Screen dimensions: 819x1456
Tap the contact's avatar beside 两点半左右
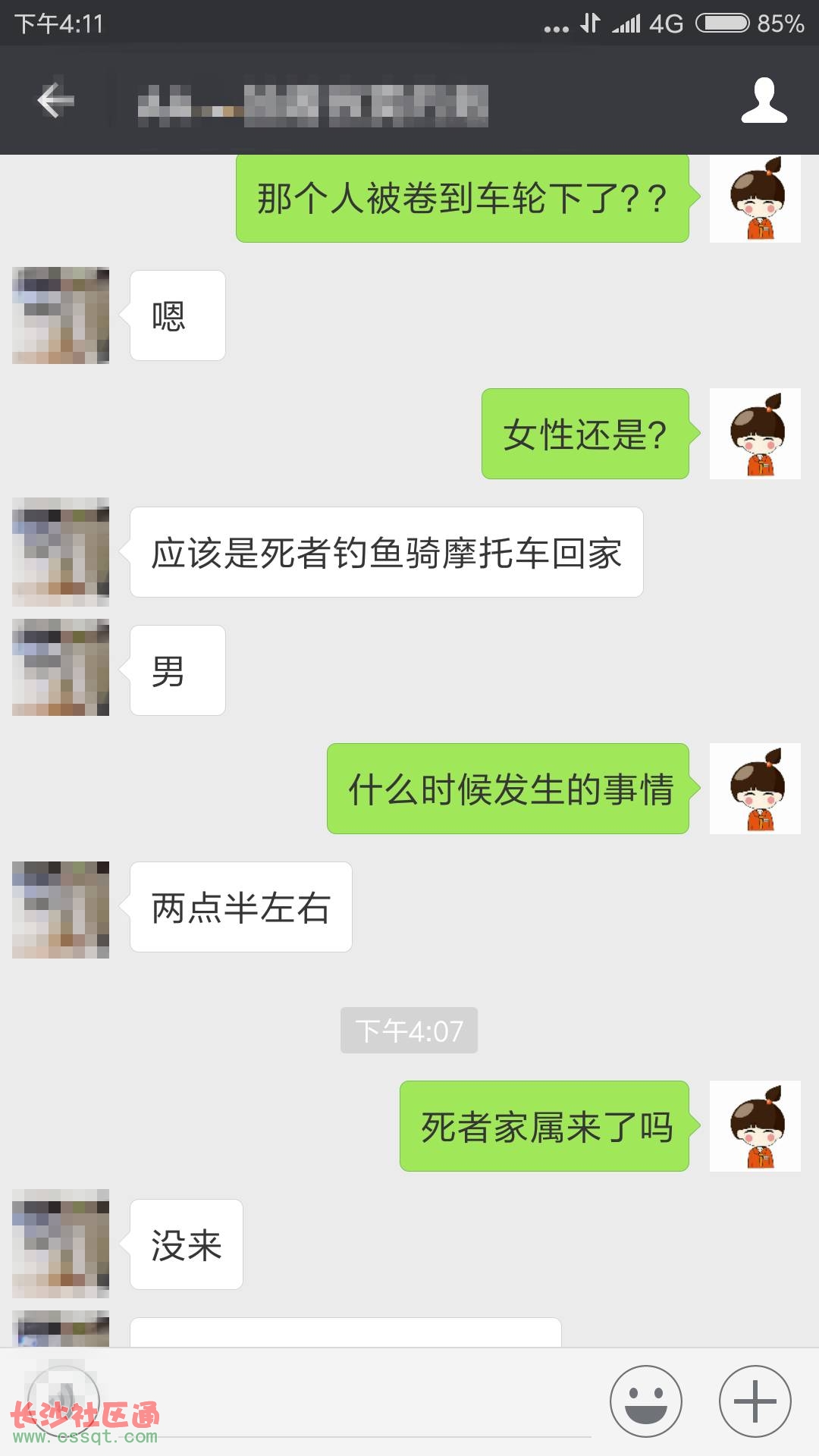click(x=61, y=909)
